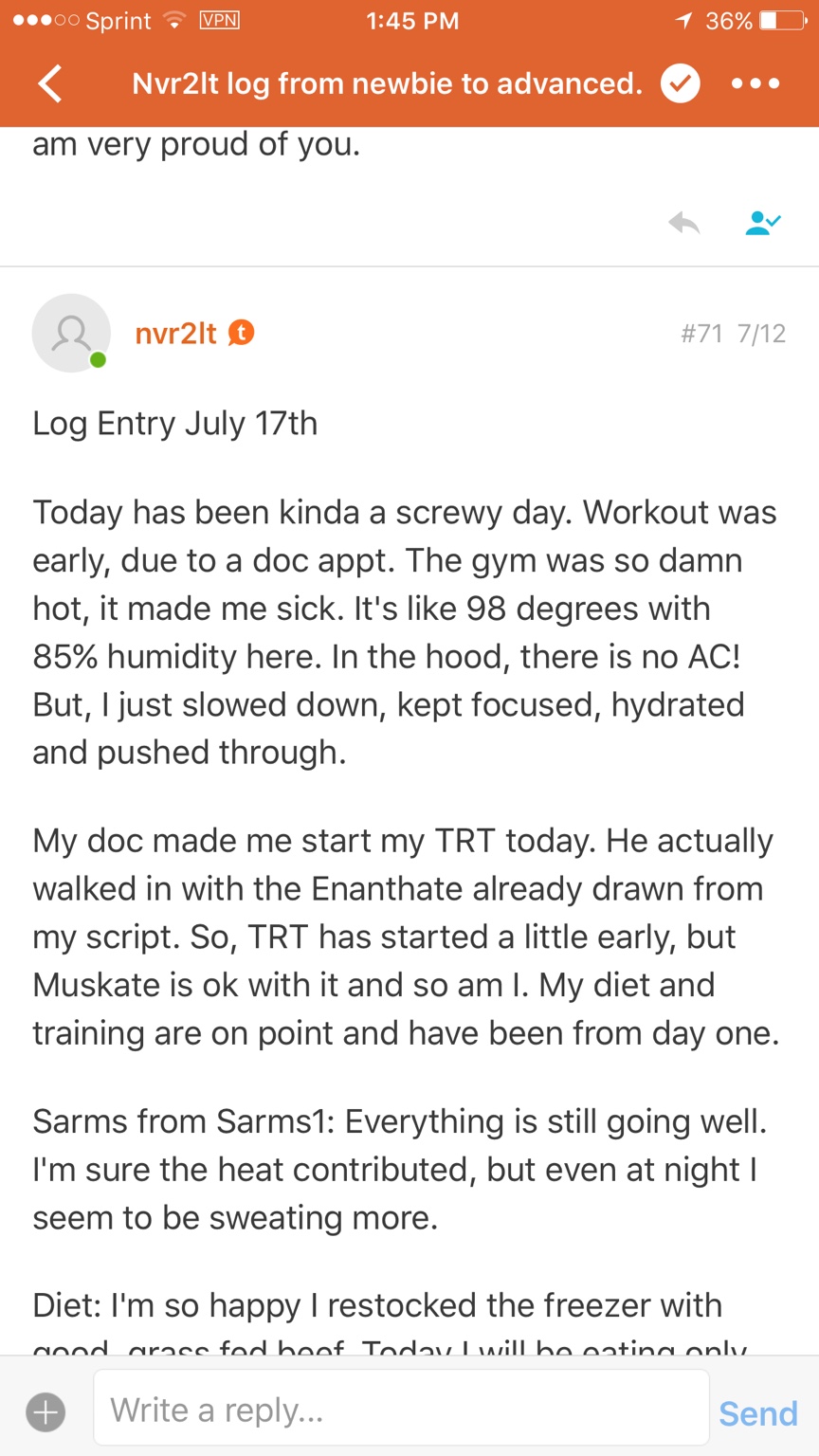The height and width of the screenshot is (1456, 819).
Task: Tap the user-check icon on previous post
Action: 762,223
